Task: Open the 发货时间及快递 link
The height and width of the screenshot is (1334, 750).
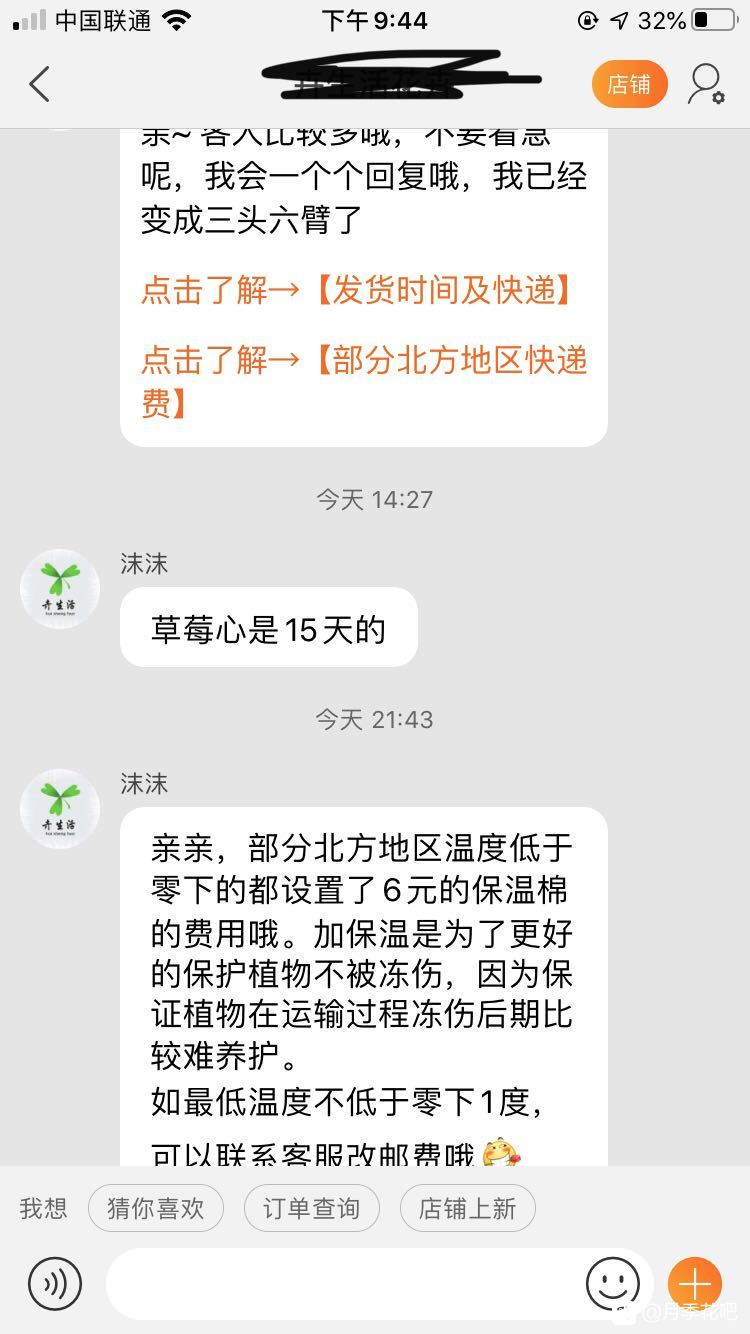Action: 357,291
